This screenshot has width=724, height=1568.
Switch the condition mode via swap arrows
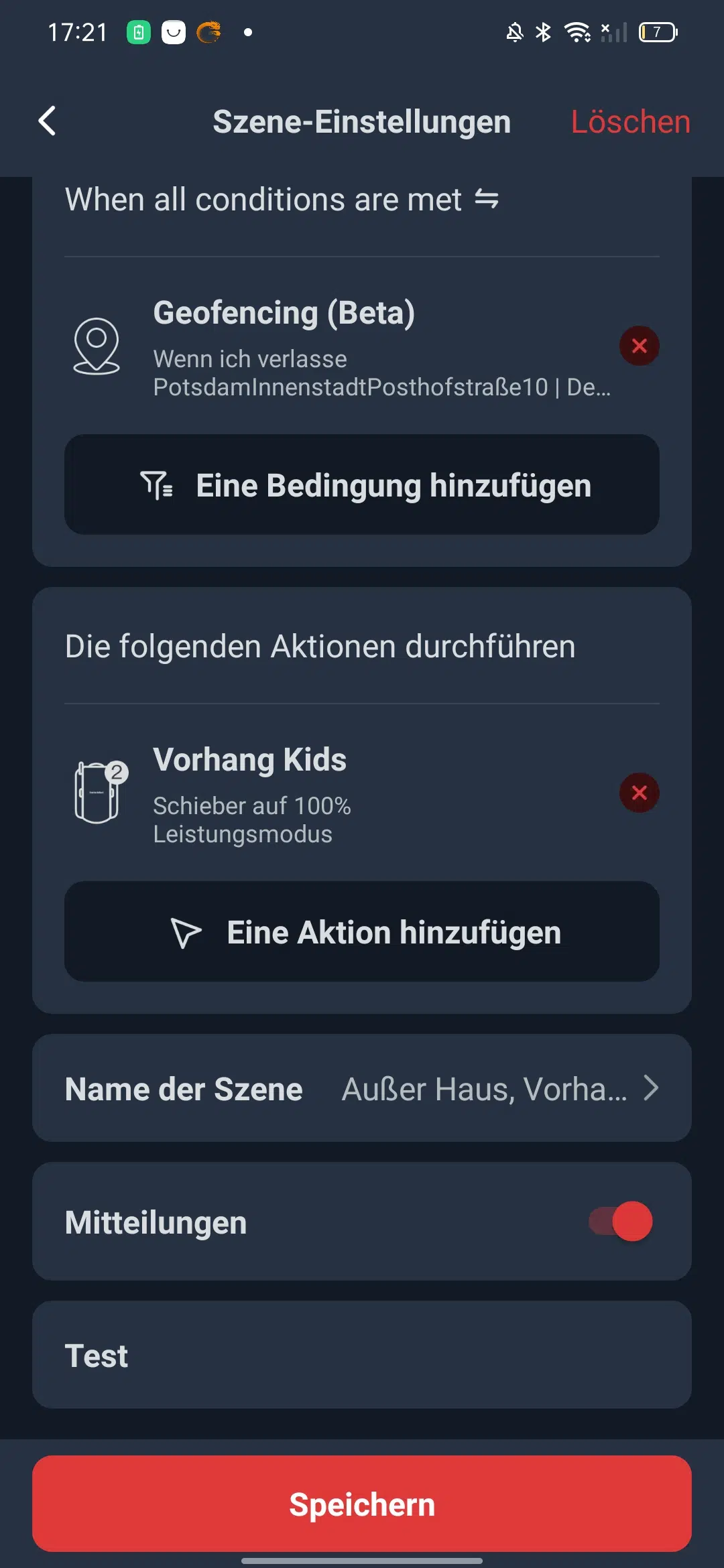[x=487, y=199]
